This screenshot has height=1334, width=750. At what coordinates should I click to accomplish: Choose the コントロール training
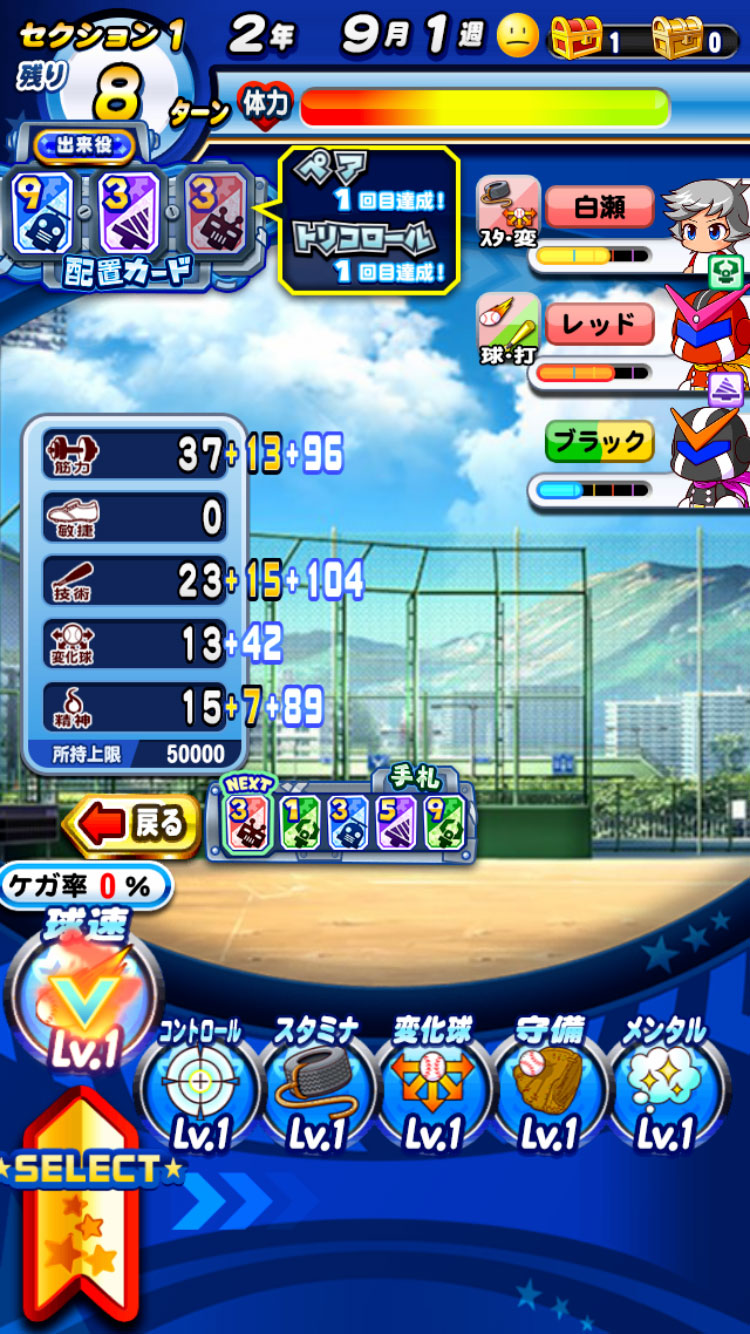click(200, 1090)
